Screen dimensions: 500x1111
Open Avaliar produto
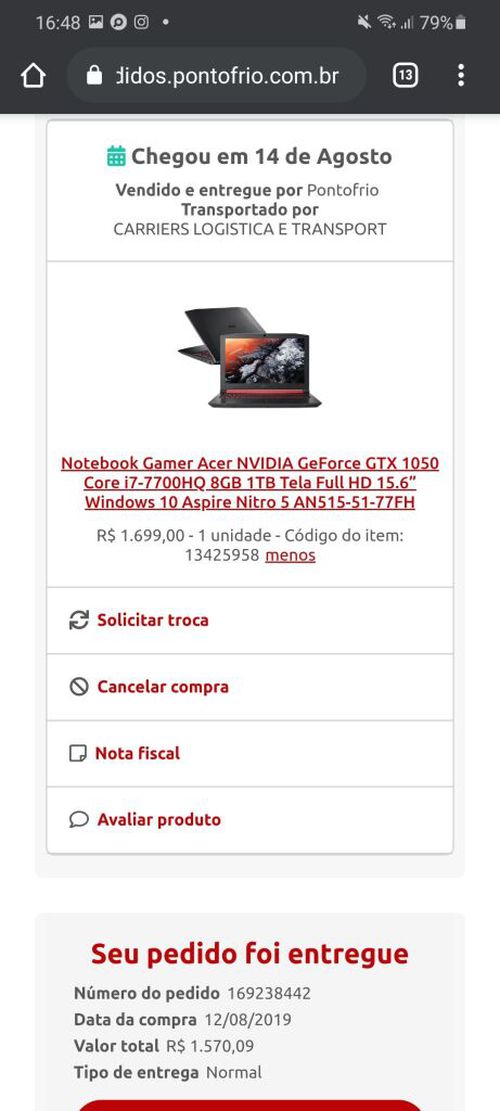(250, 820)
